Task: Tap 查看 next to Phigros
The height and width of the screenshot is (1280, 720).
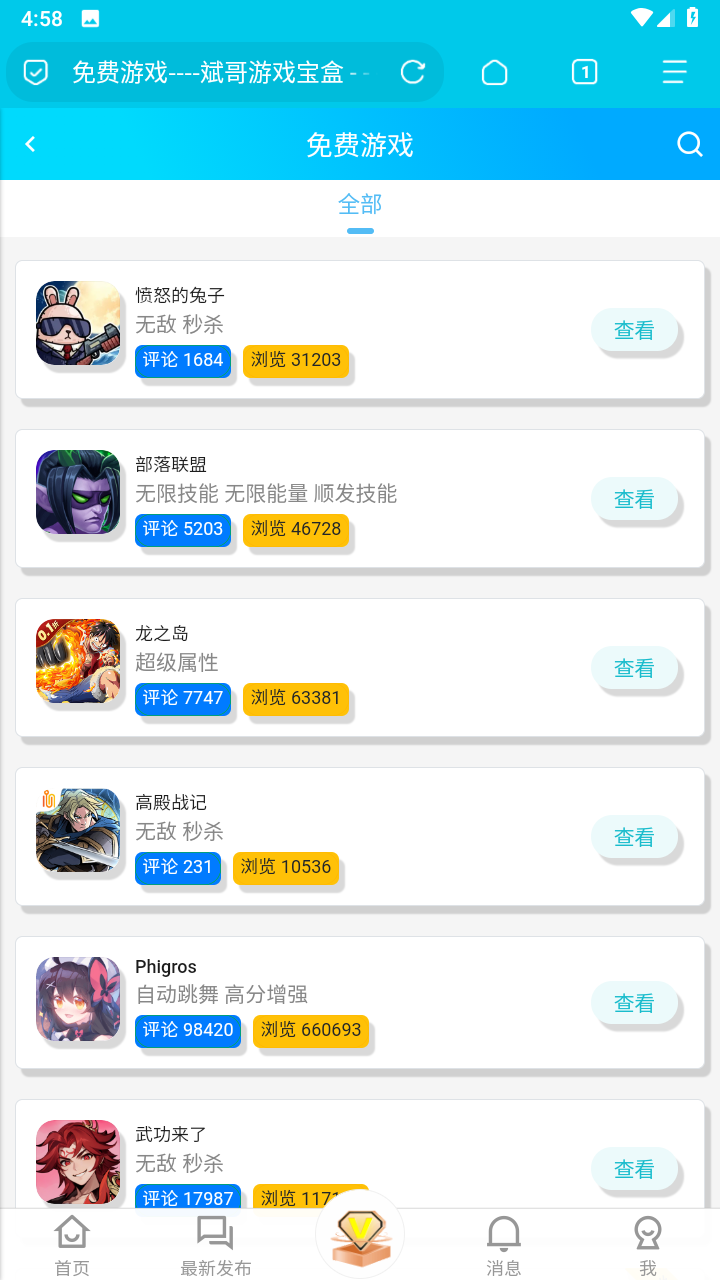Action: tap(634, 1004)
